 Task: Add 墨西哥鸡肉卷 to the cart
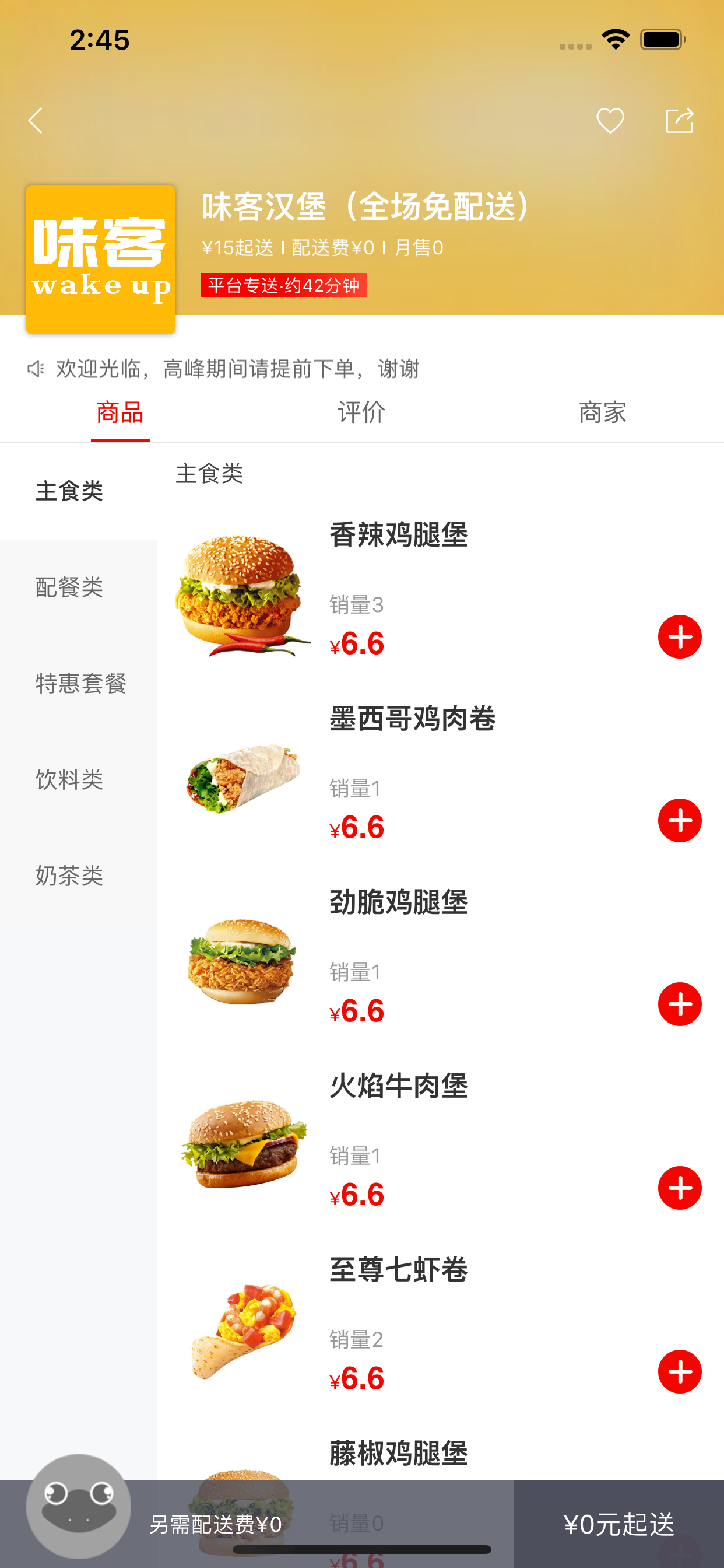(680, 821)
